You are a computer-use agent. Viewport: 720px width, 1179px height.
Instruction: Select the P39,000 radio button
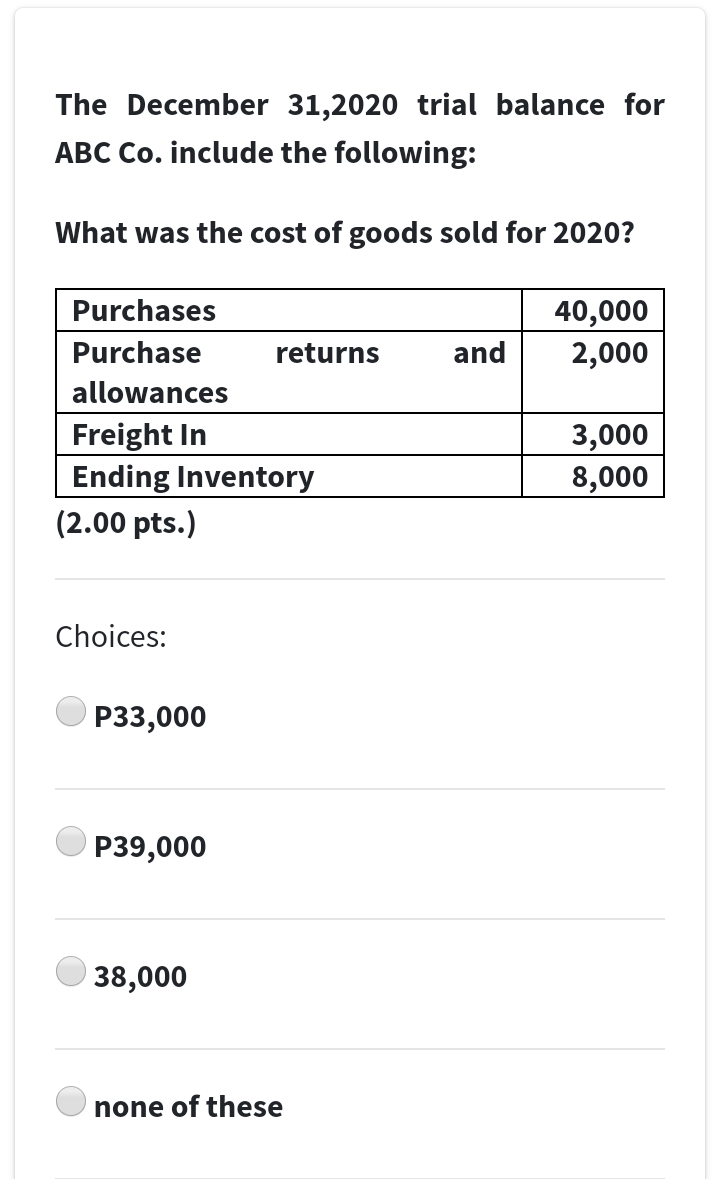pyautogui.click(x=71, y=841)
